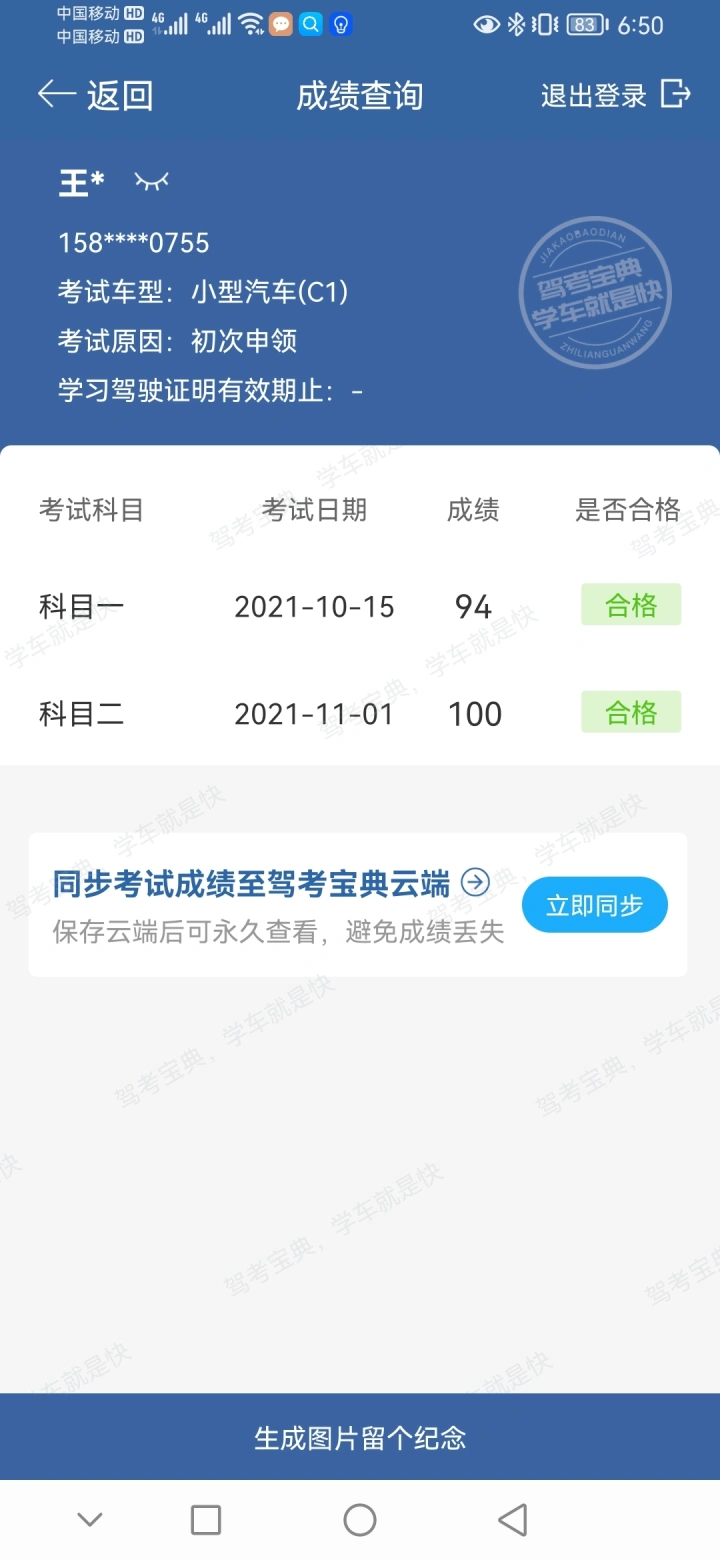Open system recent apps
This screenshot has height=1560, width=720.
coord(206,1520)
